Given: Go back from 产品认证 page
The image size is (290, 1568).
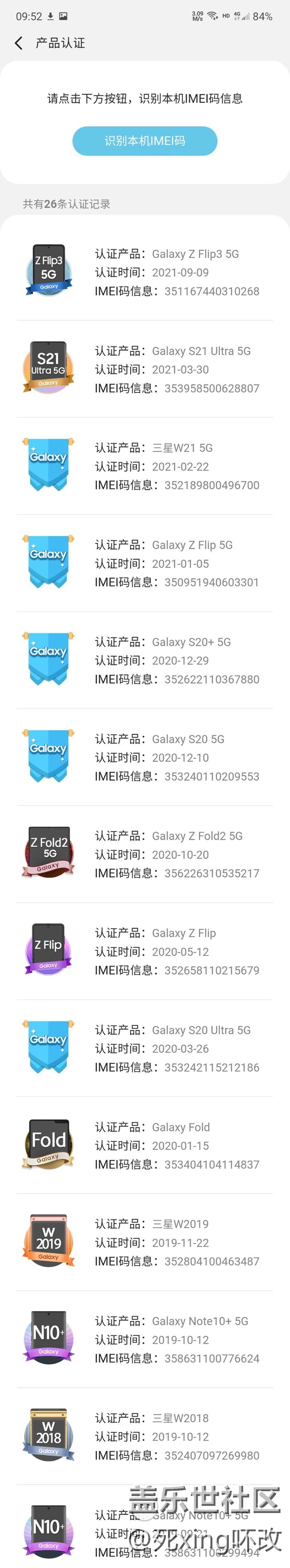Looking at the screenshot, I should (19, 42).
